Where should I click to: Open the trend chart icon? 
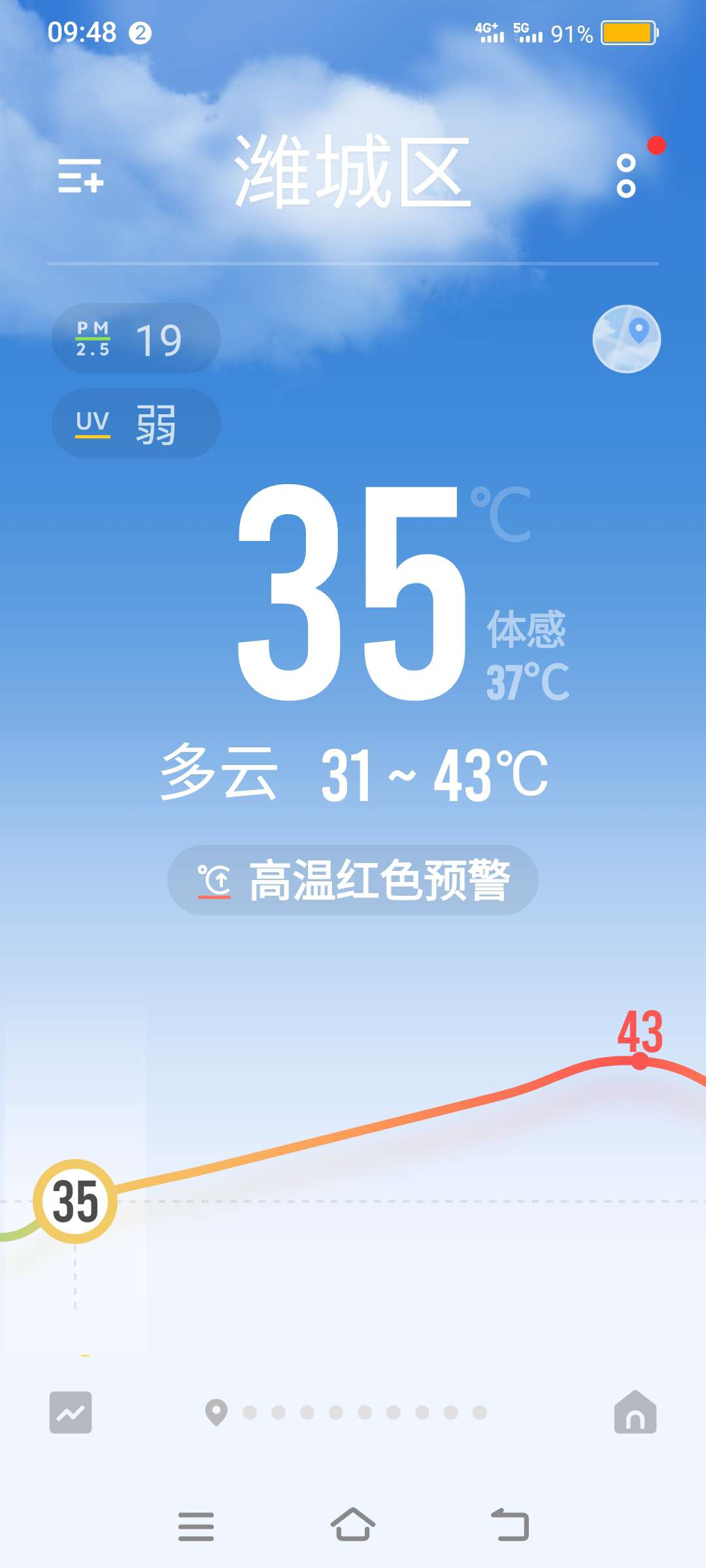coord(71,1413)
